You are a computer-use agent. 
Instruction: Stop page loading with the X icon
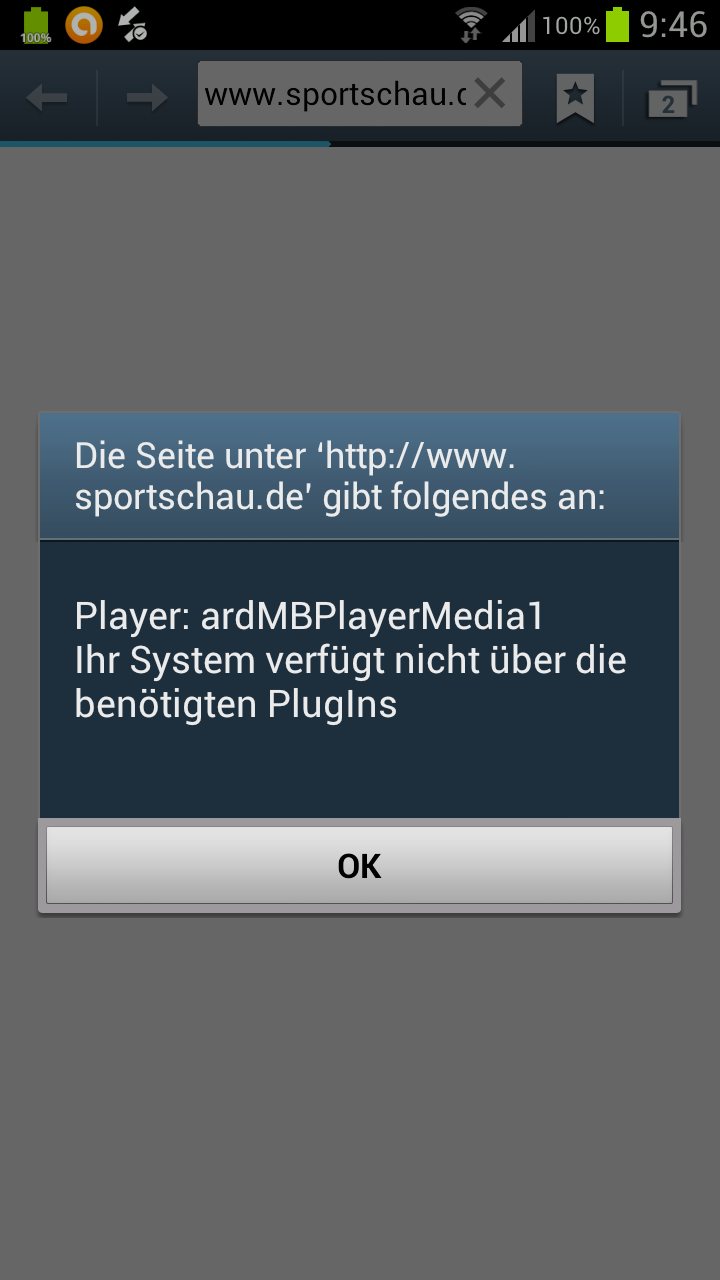(490, 94)
